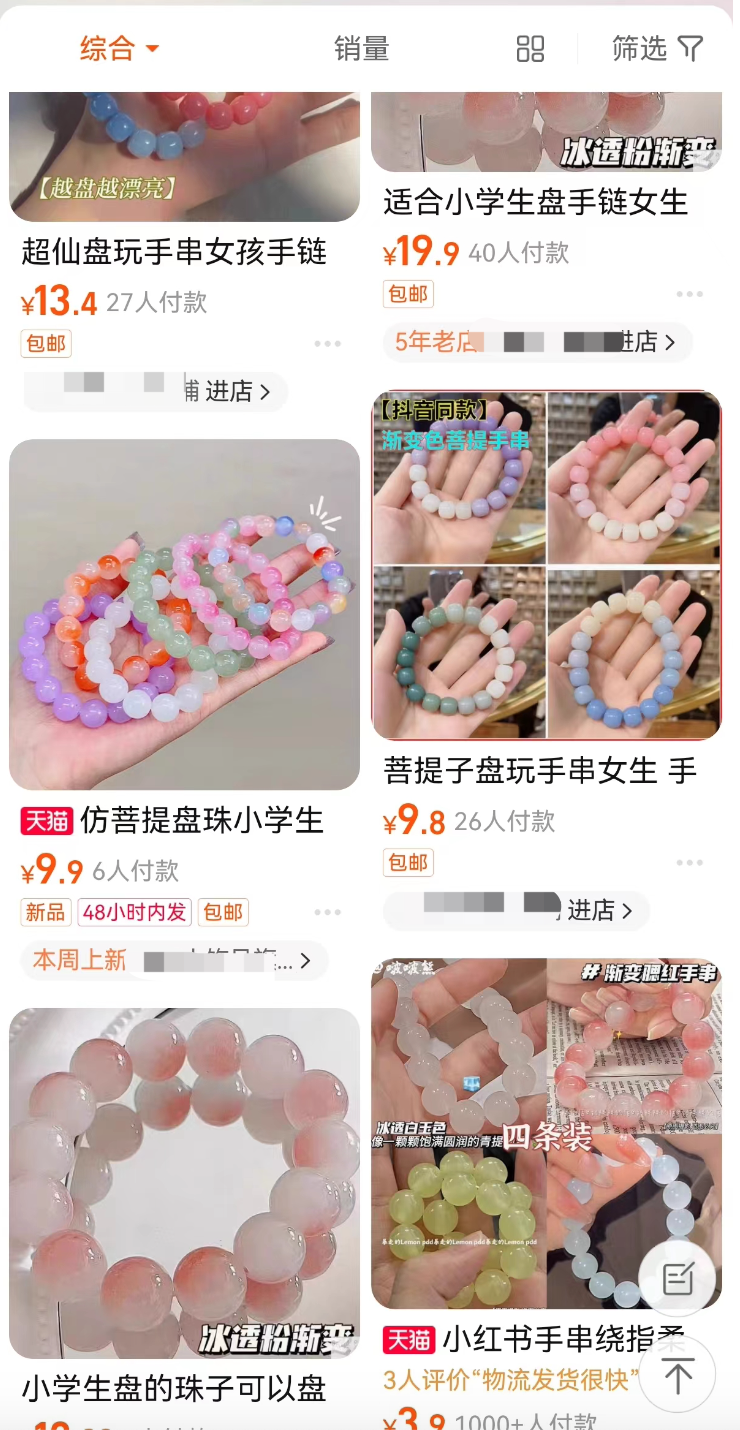This screenshot has width=740, height=1430.
Task: Tap the floating feedback note button
Action: point(678,1278)
